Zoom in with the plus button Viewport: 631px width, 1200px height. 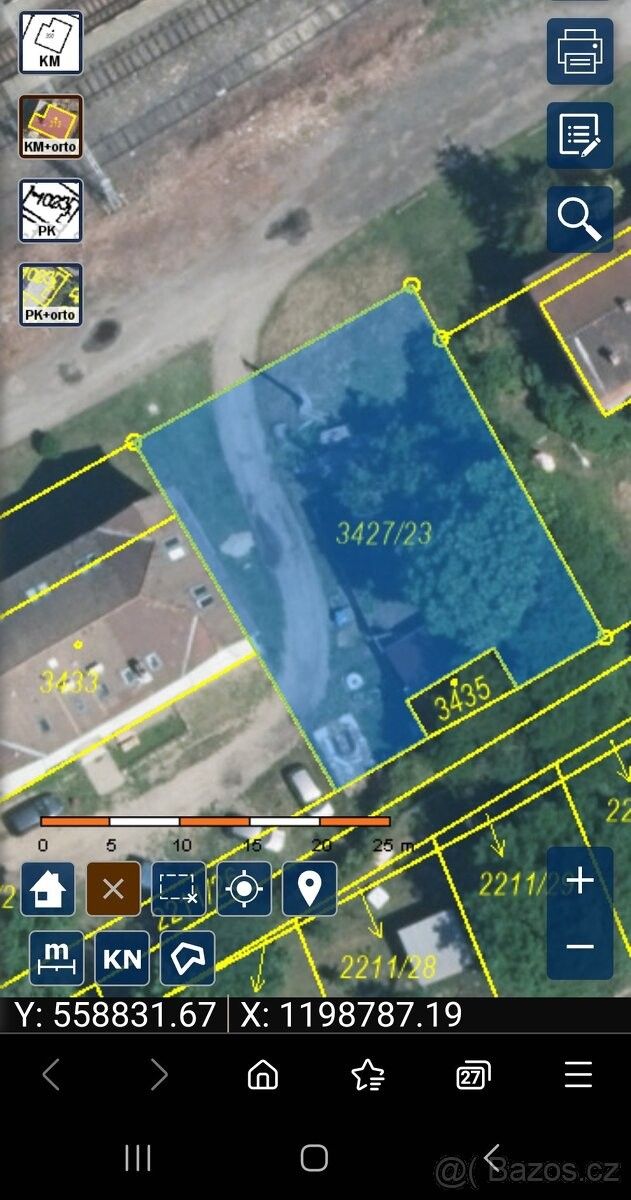[580, 881]
